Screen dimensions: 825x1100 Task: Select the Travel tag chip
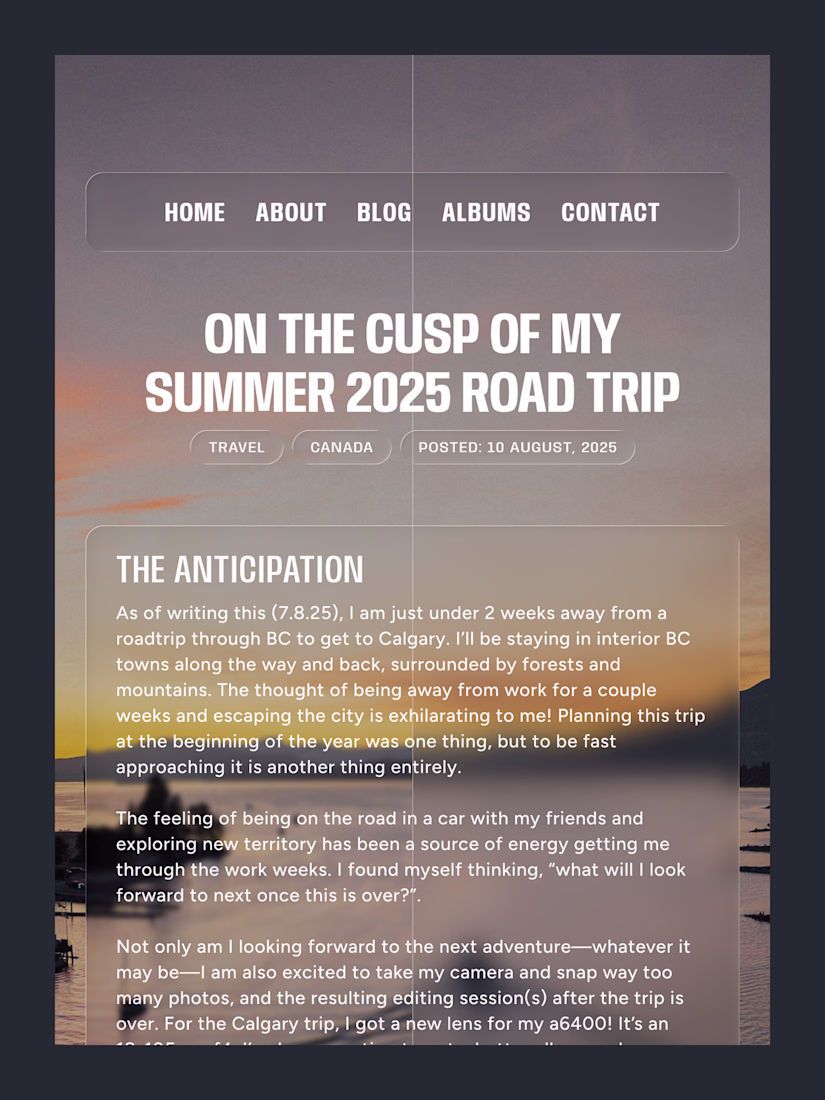(237, 447)
